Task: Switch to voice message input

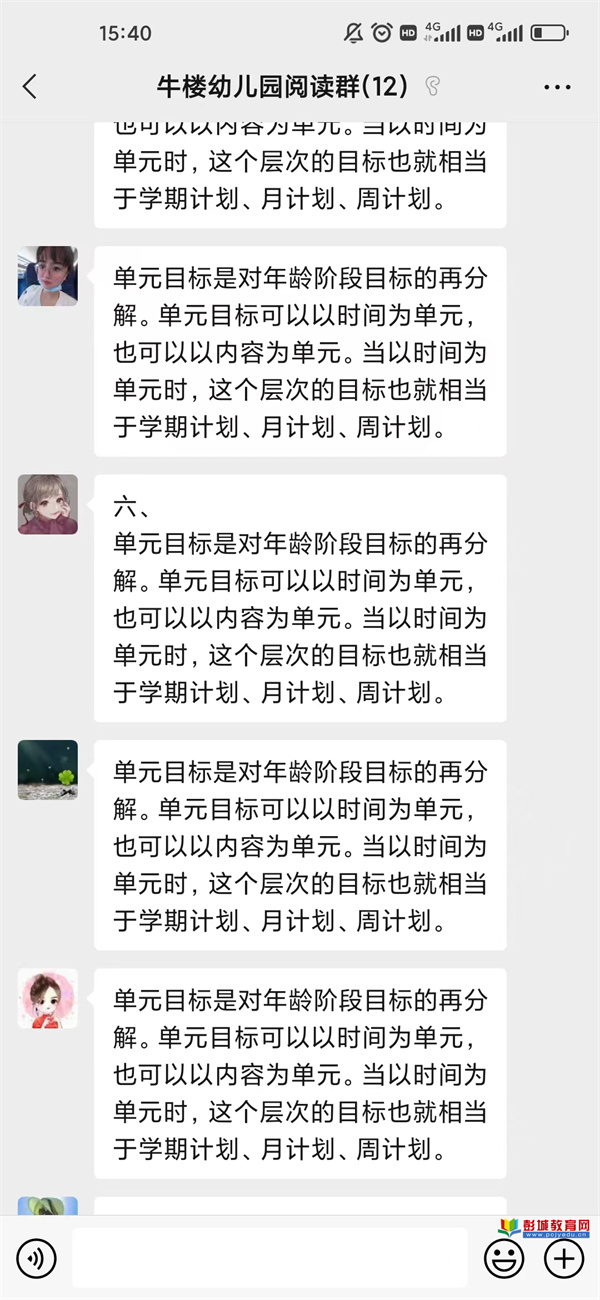Action: coord(36,1258)
